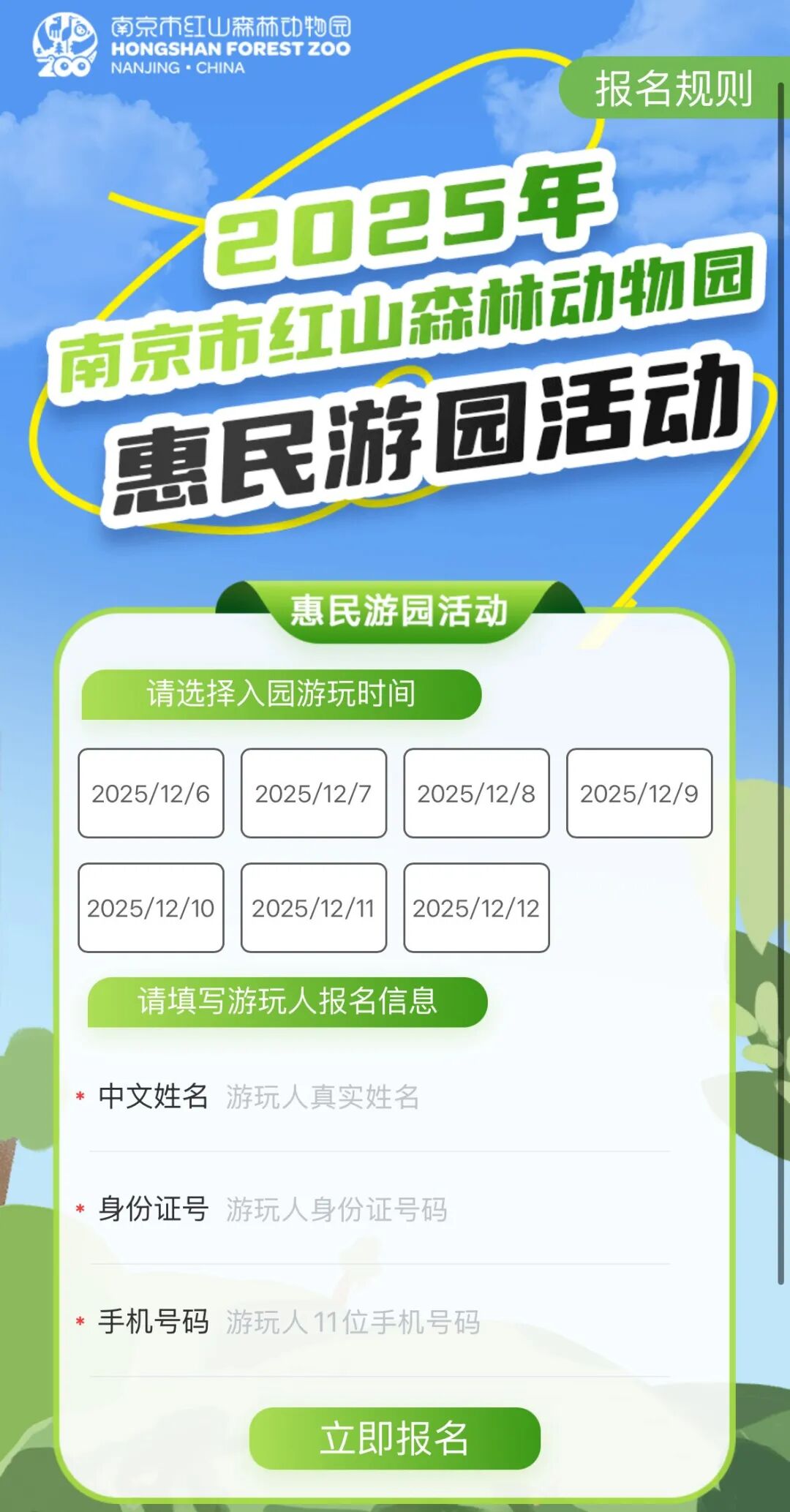Viewport: 790px width, 1512px height.
Task: Select visit date 2025/12/7
Action: [x=313, y=793]
